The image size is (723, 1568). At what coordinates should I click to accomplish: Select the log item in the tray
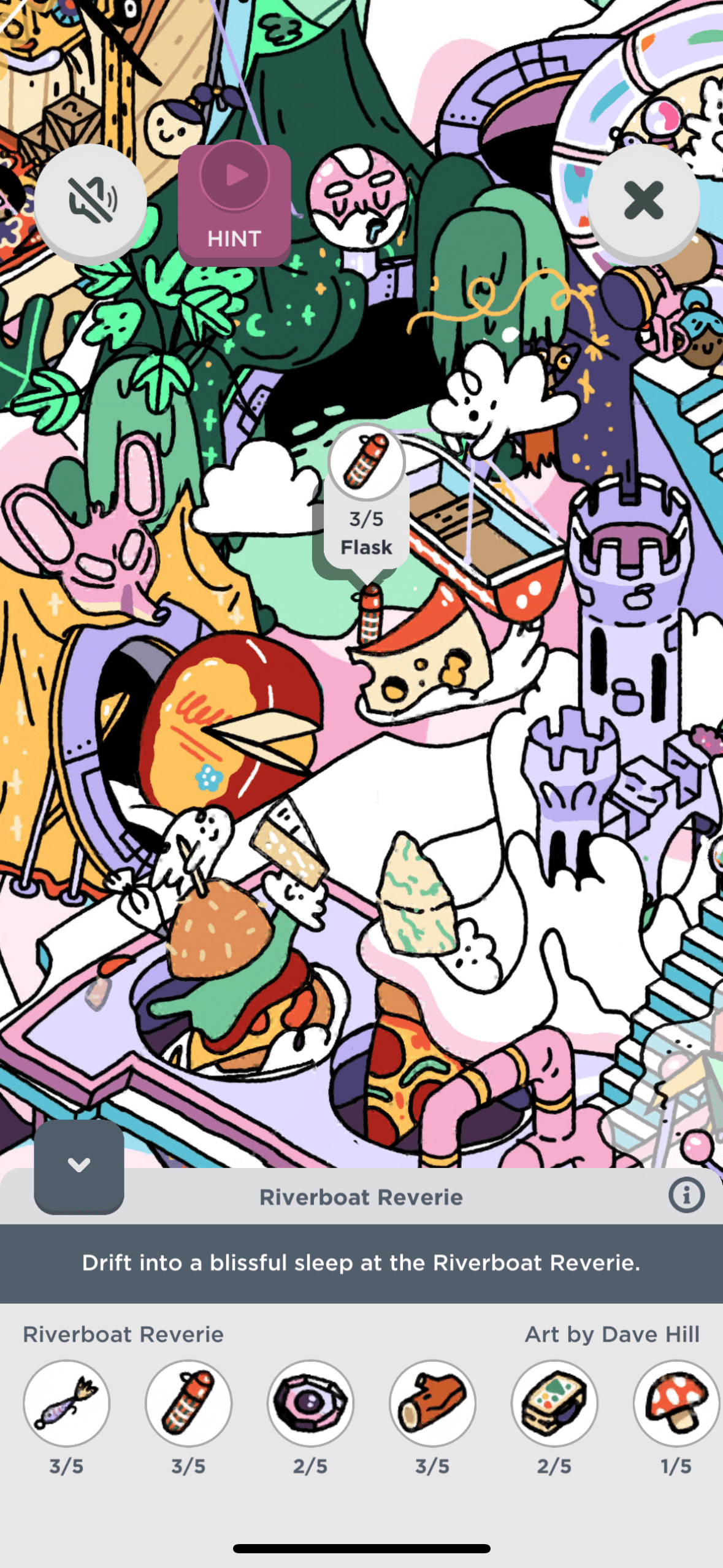coord(432,1402)
